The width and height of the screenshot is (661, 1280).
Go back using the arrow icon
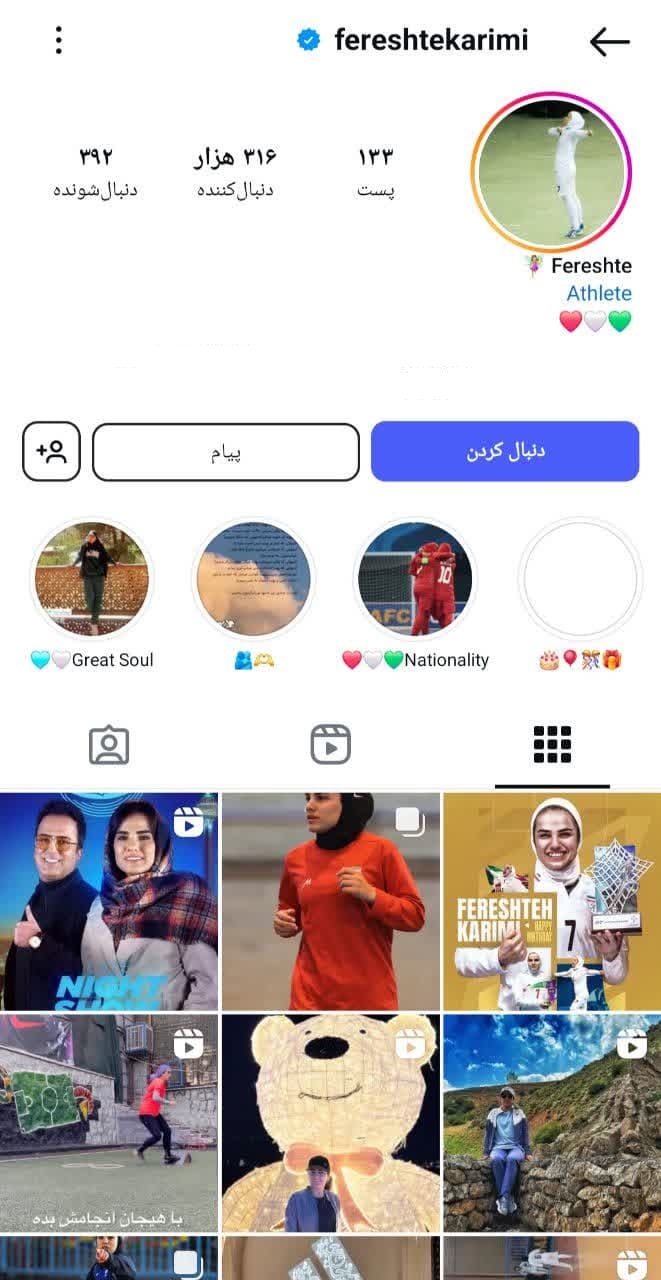pos(609,41)
